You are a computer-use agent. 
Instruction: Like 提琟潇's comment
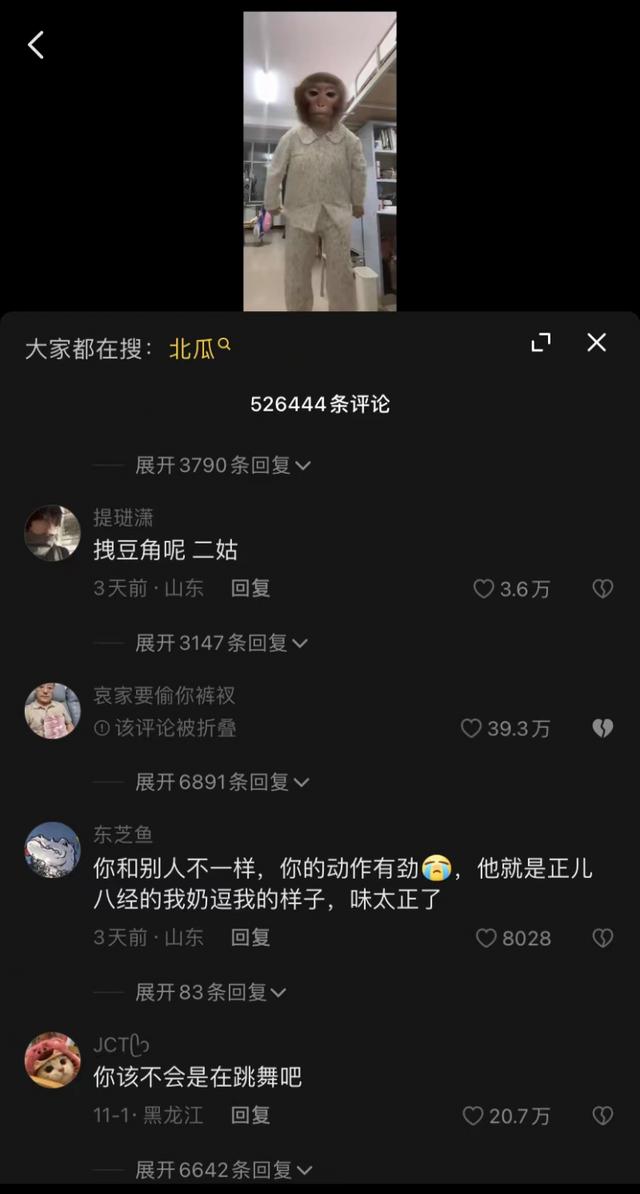(485, 589)
